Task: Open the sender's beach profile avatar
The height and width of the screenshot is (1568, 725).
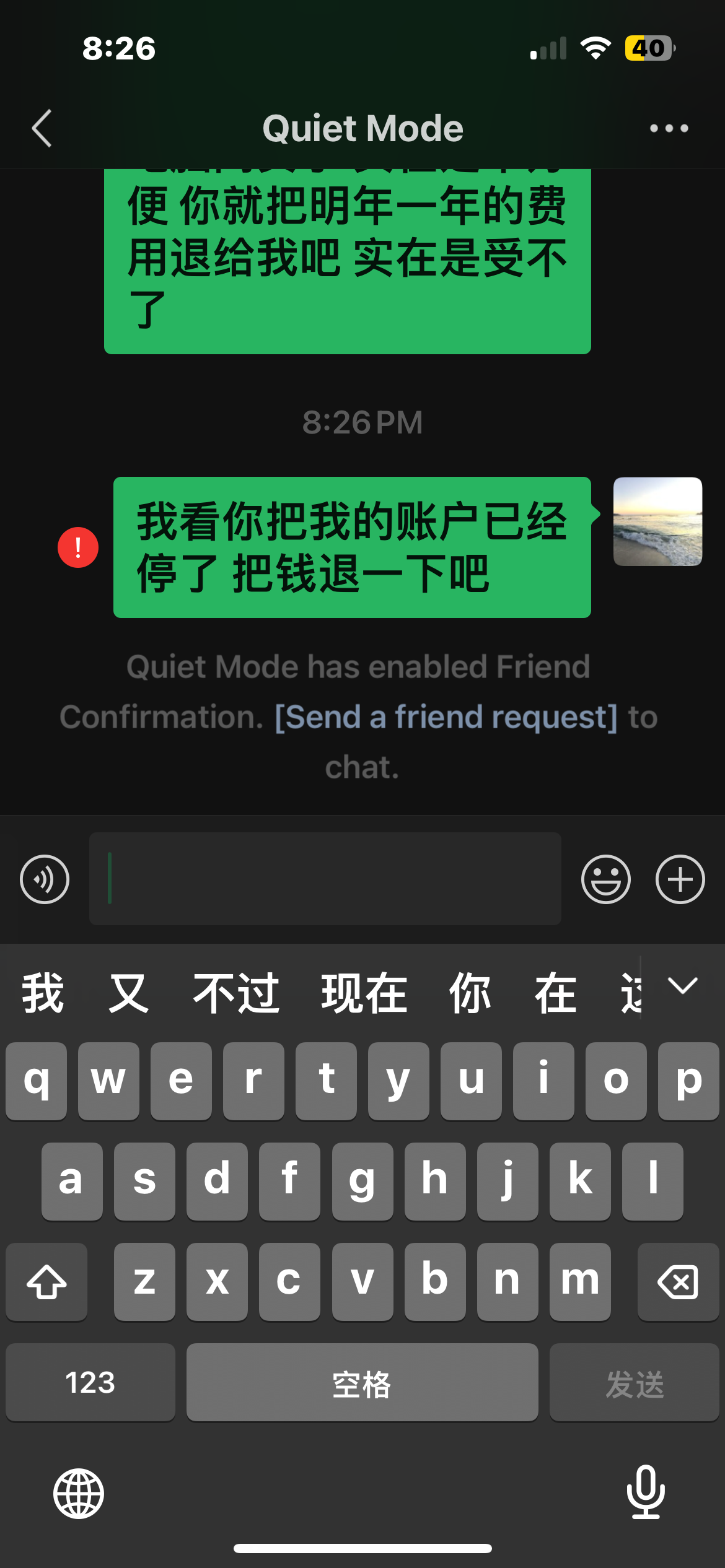Action: click(657, 521)
